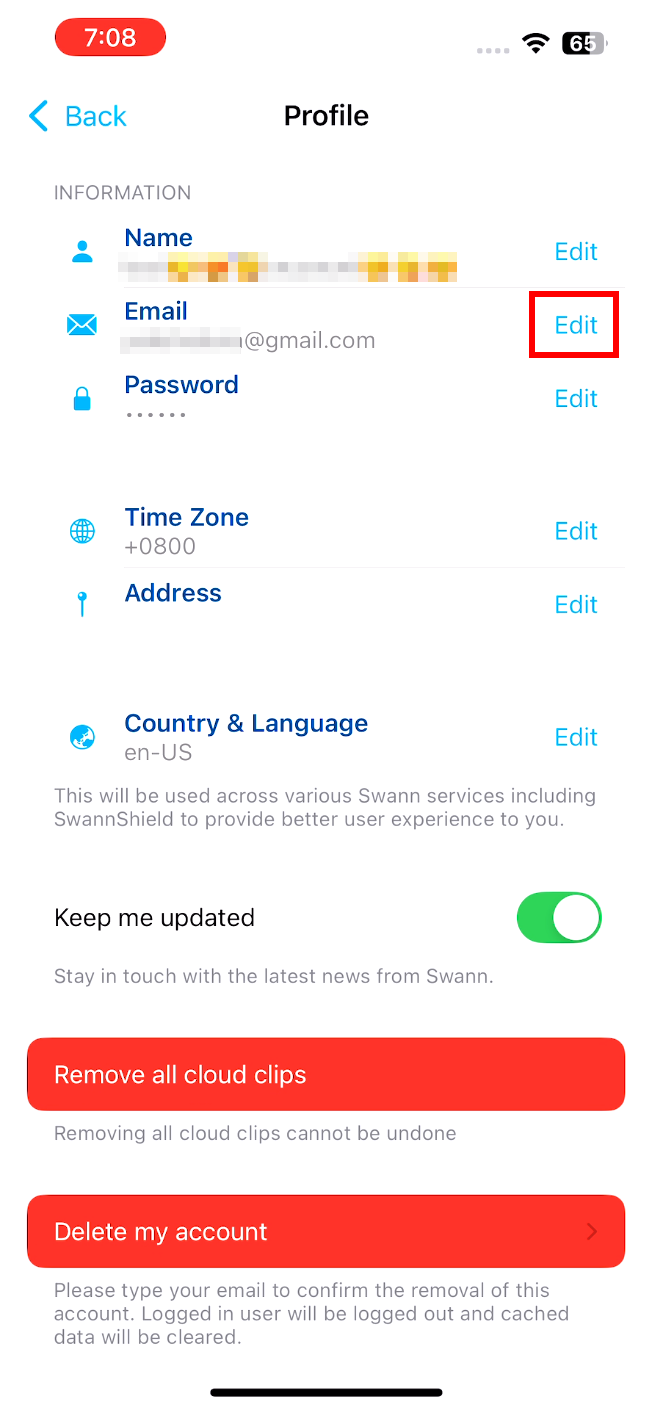The image size is (652, 1410).
Task: Edit the Password
Action: tap(576, 399)
